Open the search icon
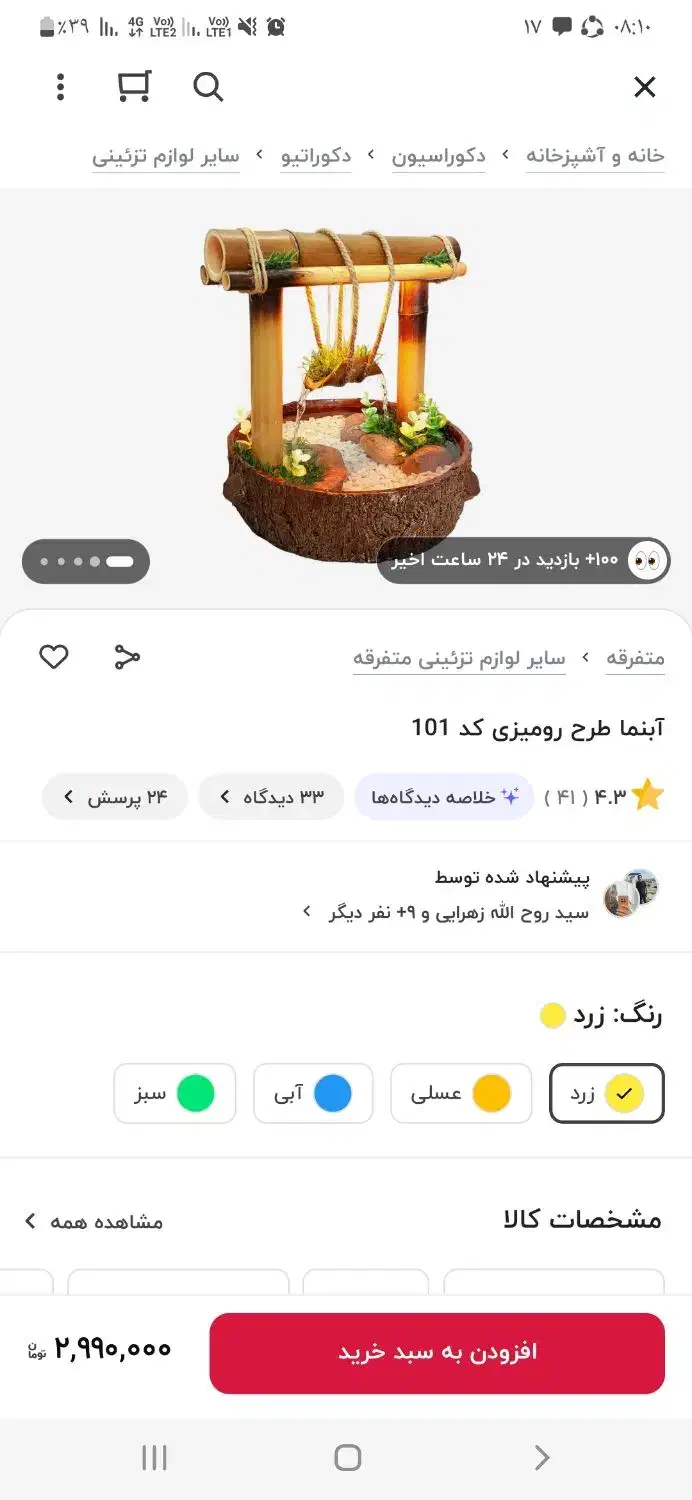 coord(208,88)
